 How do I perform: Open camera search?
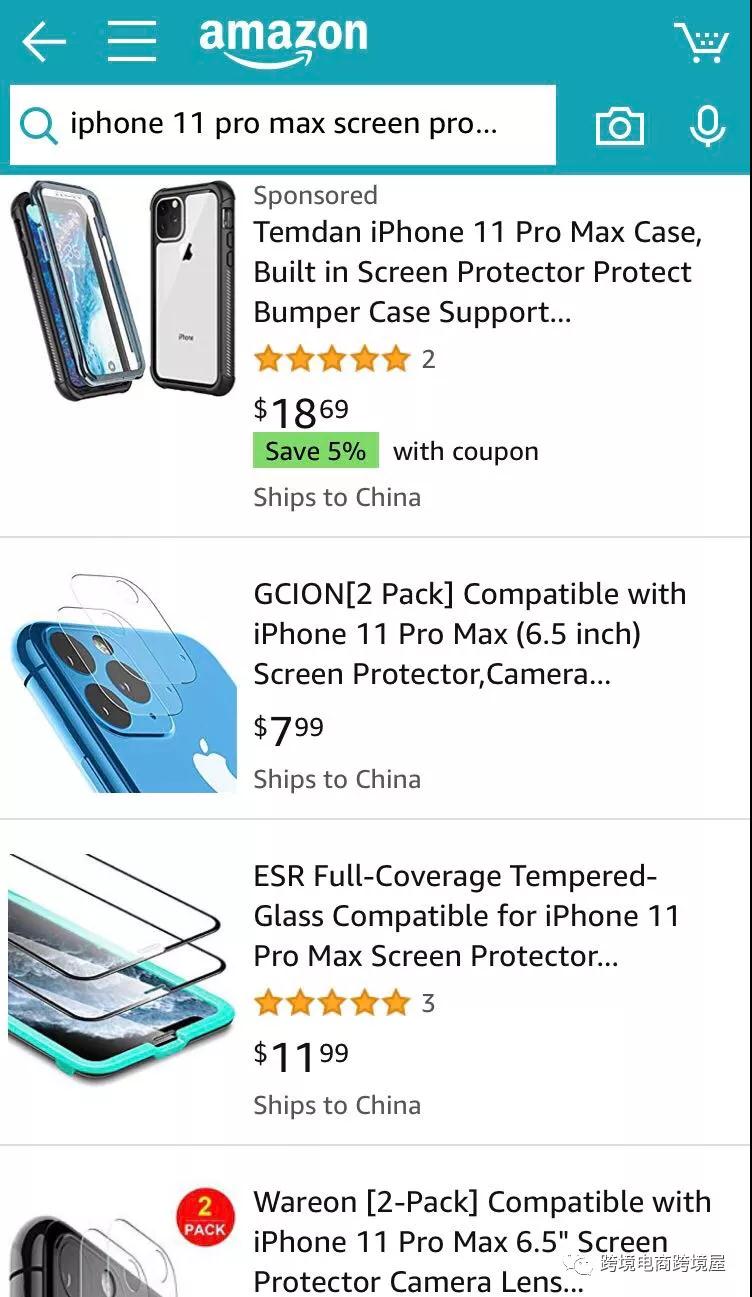(x=620, y=126)
